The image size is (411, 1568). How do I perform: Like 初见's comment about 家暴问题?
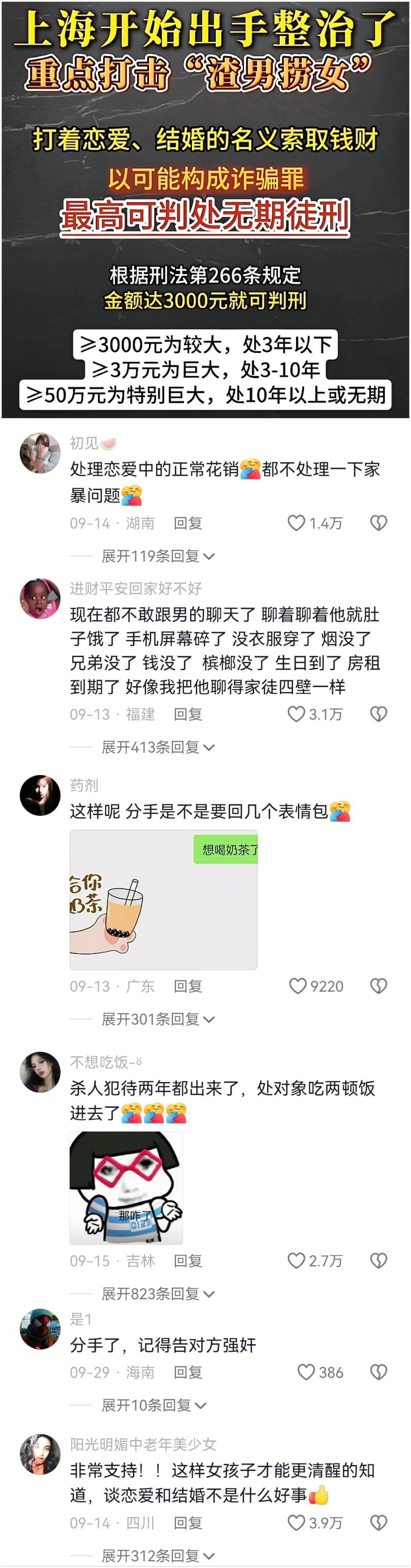click(x=296, y=523)
